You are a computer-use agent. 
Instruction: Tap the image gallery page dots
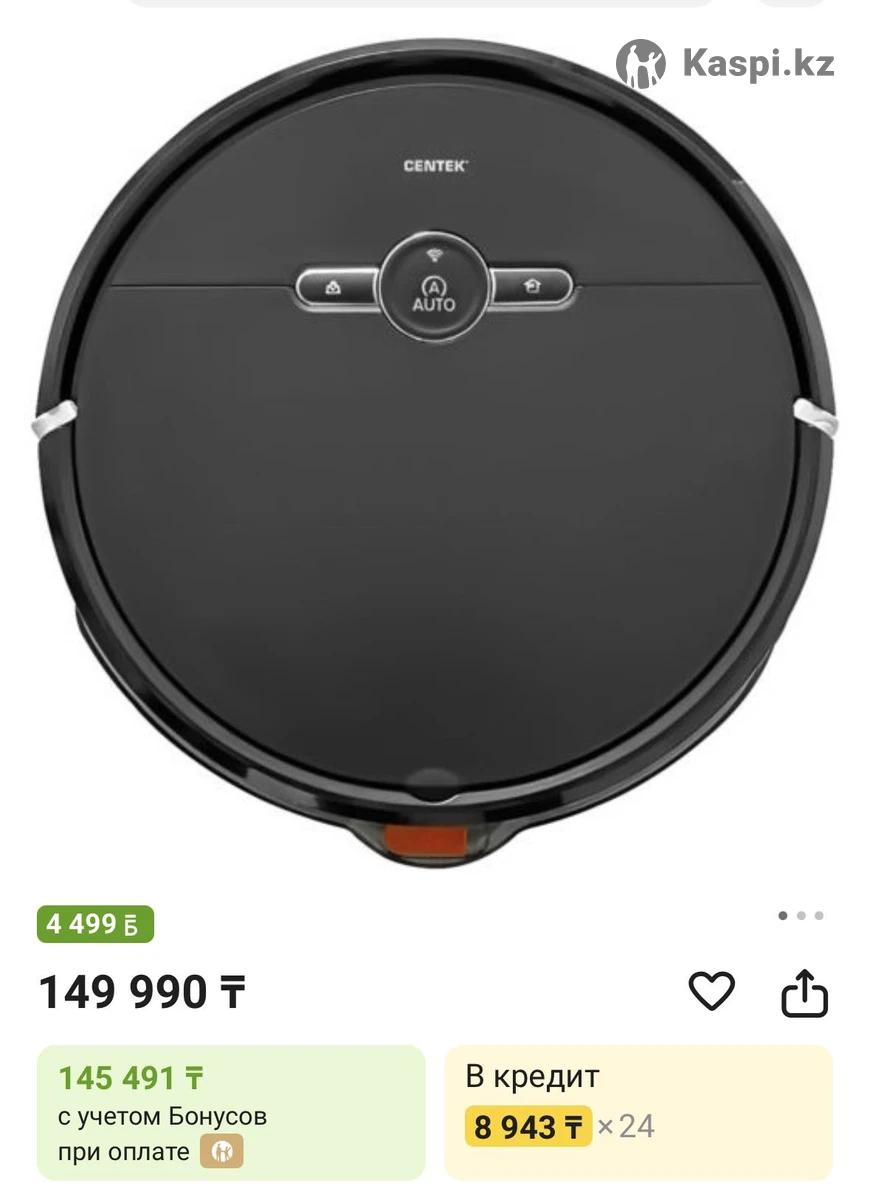pyautogui.click(x=800, y=915)
